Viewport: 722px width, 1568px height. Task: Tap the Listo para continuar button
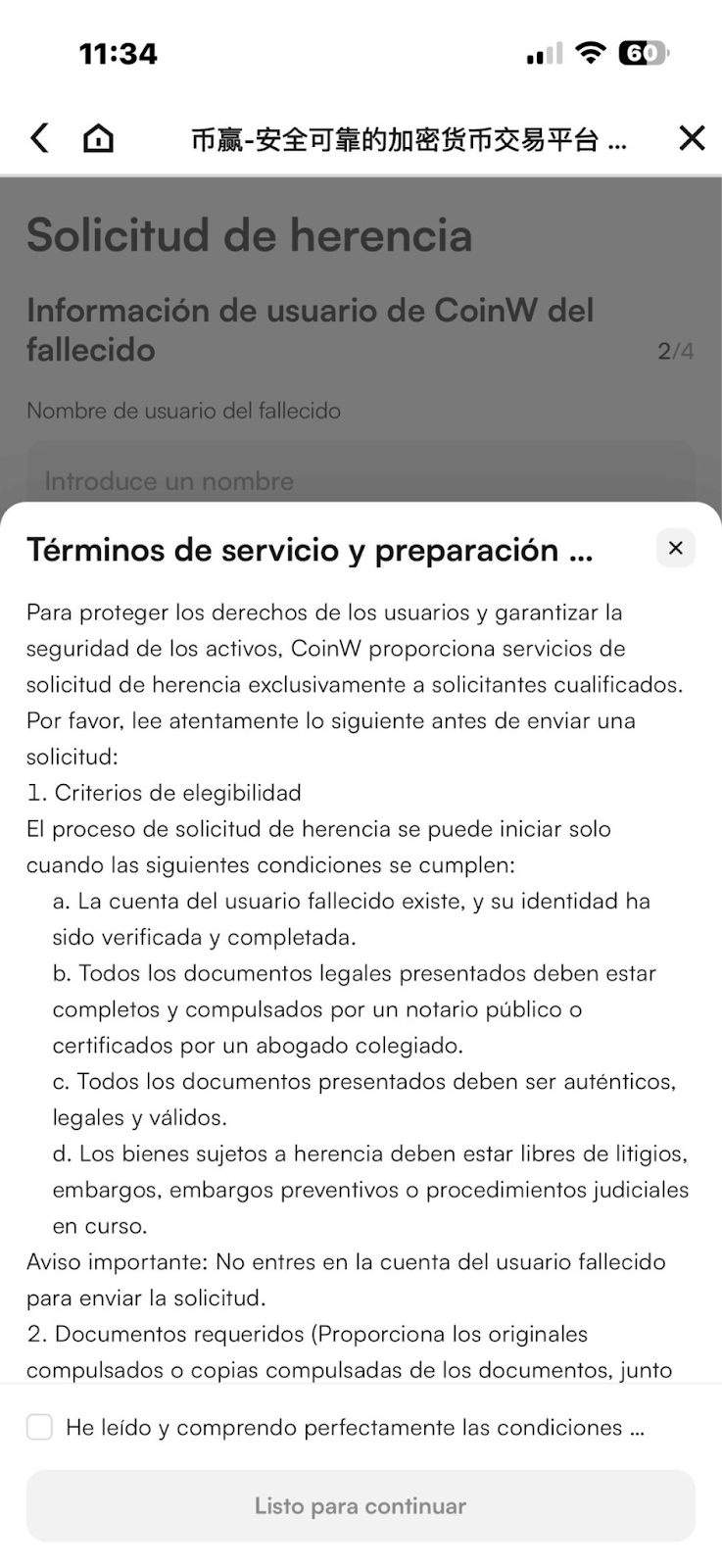[x=361, y=1505]
